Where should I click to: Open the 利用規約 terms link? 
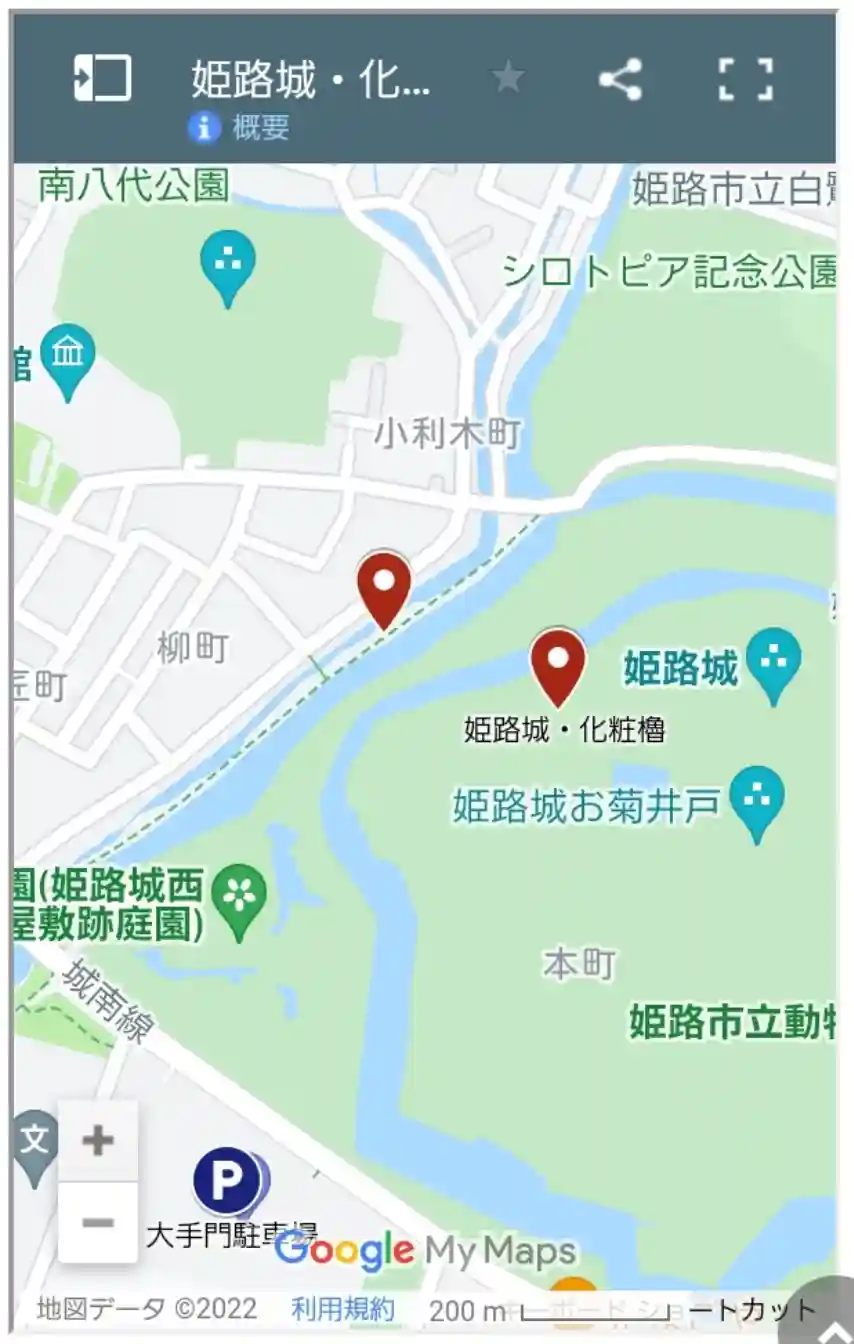tap(343, 1309)
